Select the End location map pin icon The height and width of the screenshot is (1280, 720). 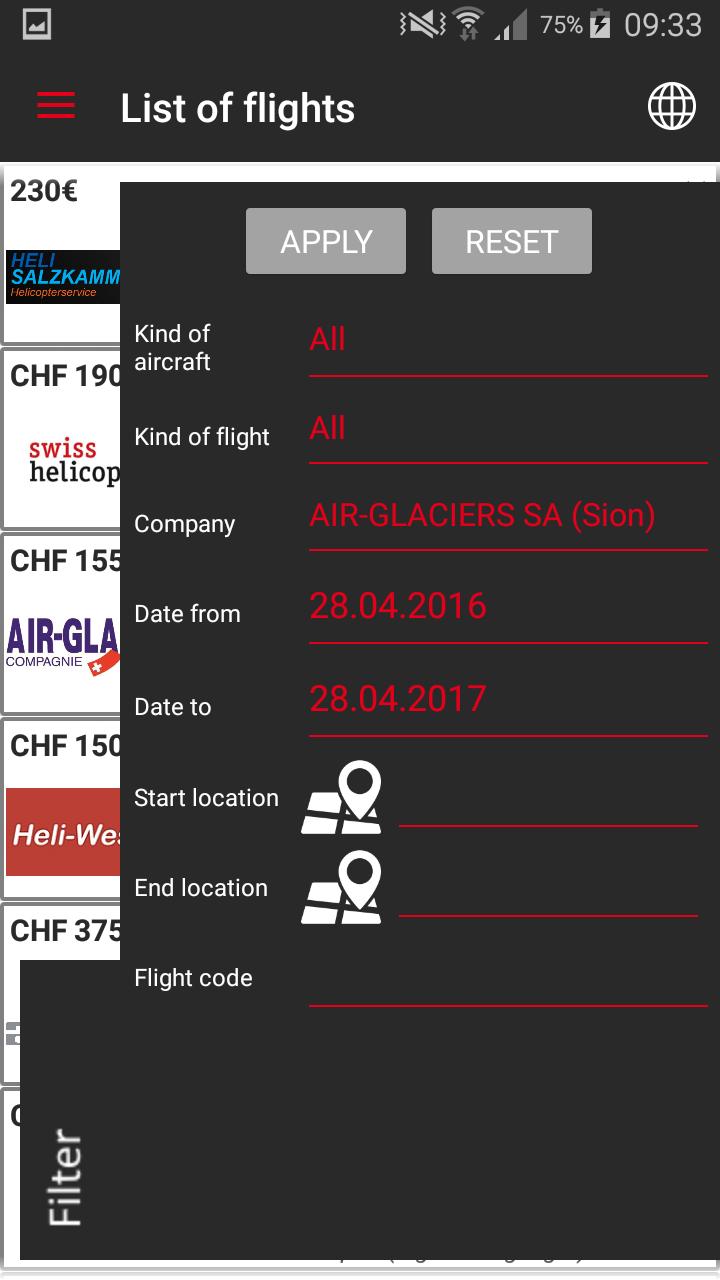tap(341, 887)
